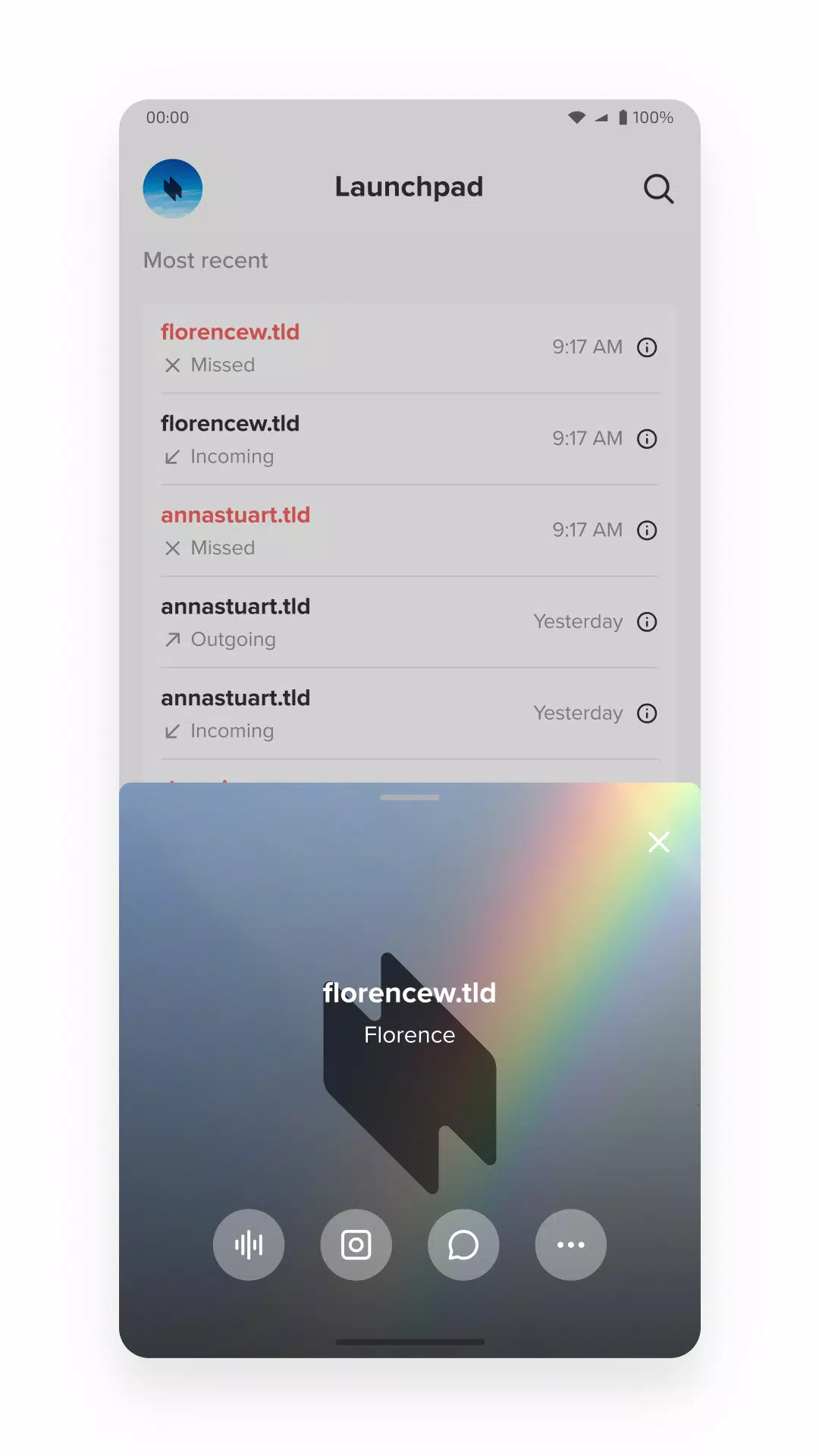The height and width of the screenshot is (1456, 819).
Task: View info for florencew.tld missed call
Action: click(647, 347)
